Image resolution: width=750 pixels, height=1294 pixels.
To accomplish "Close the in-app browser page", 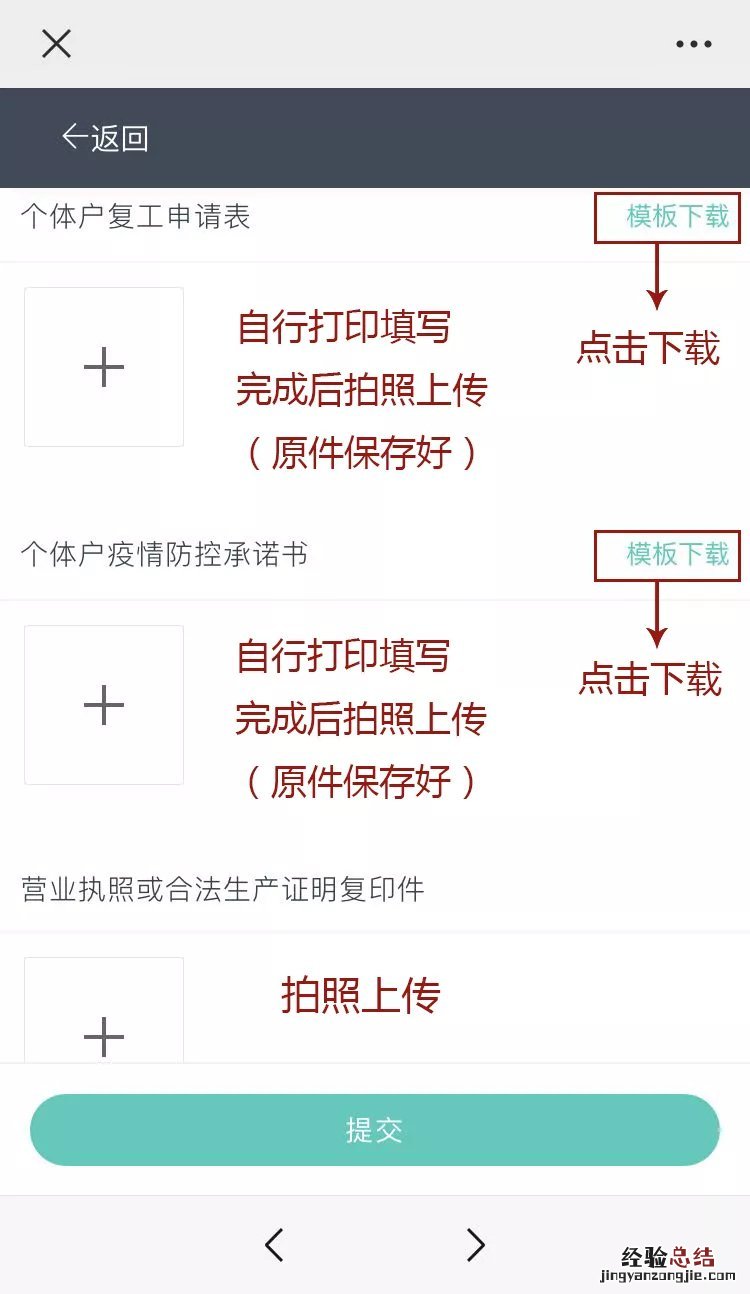I will click(56, 44).
